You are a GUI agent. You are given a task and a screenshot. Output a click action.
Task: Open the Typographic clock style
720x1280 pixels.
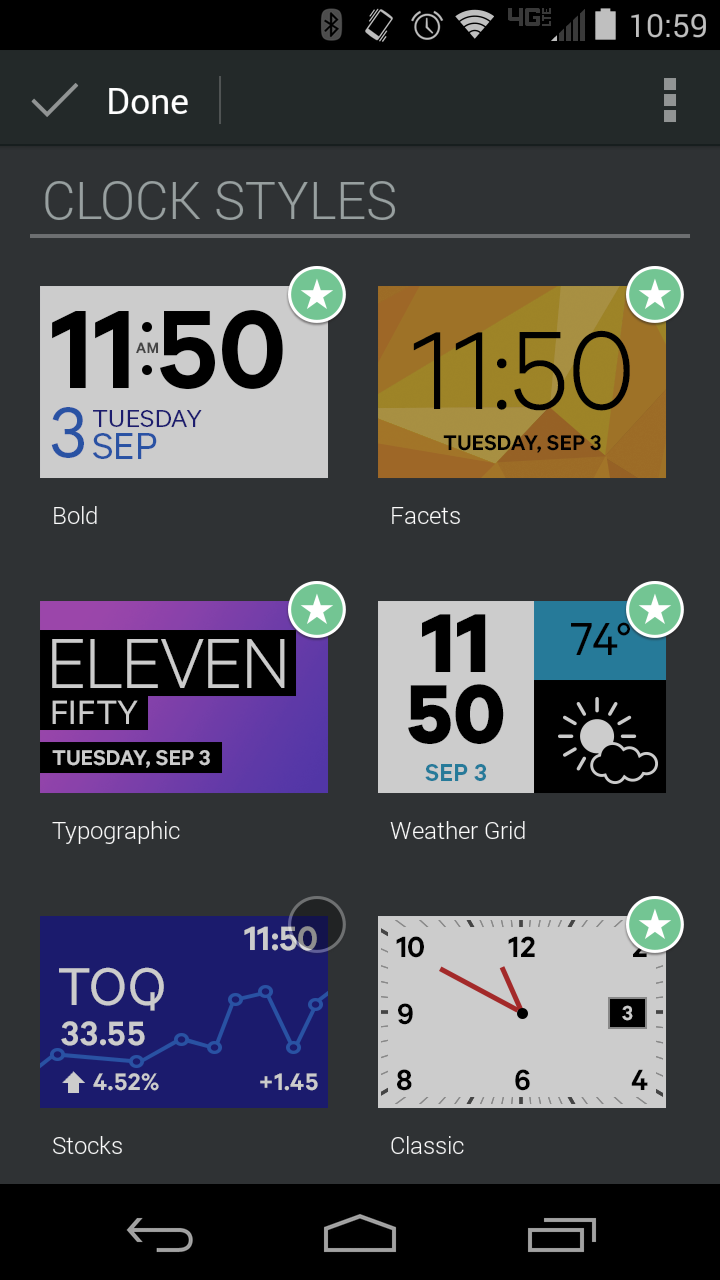183,697
